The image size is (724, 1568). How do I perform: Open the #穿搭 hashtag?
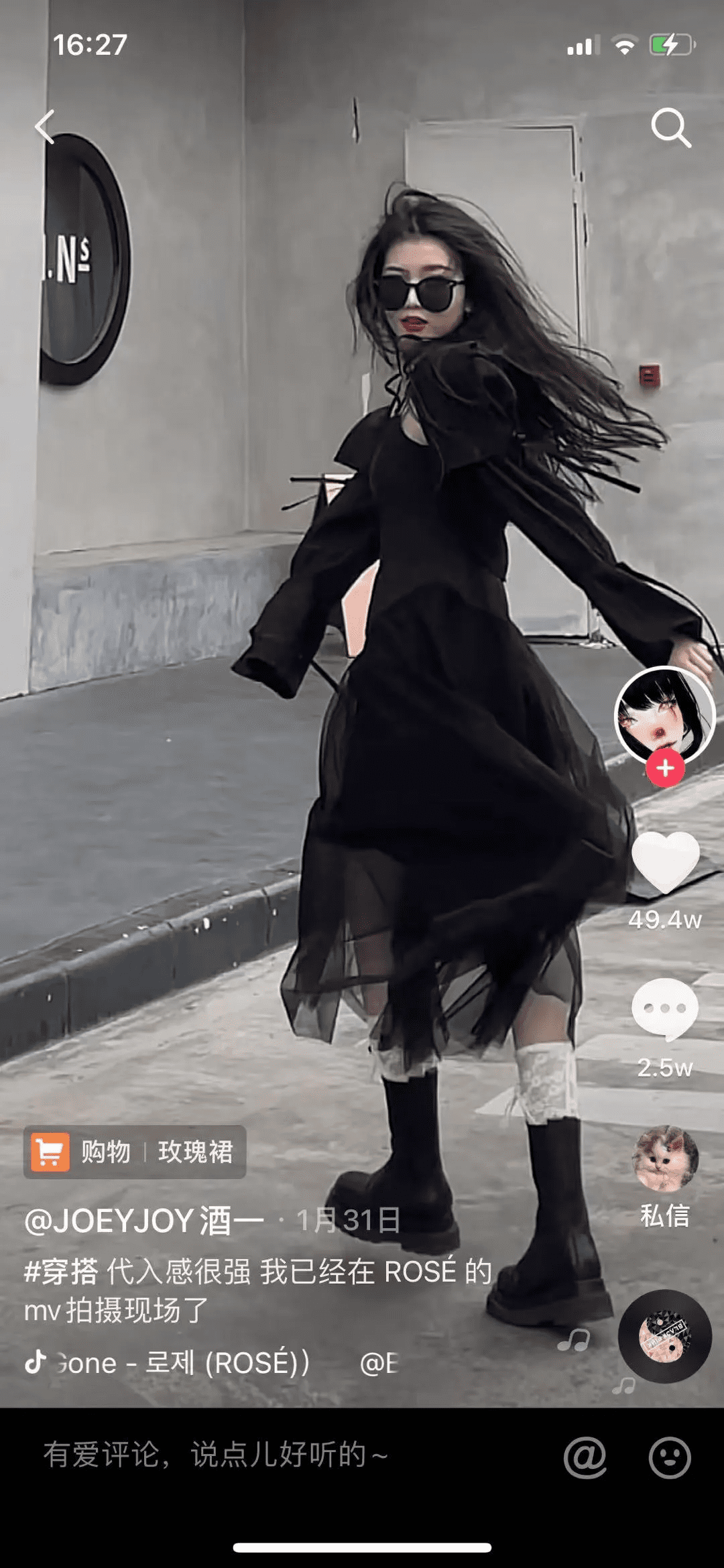pyautogui.click(x=61, y=1272)
